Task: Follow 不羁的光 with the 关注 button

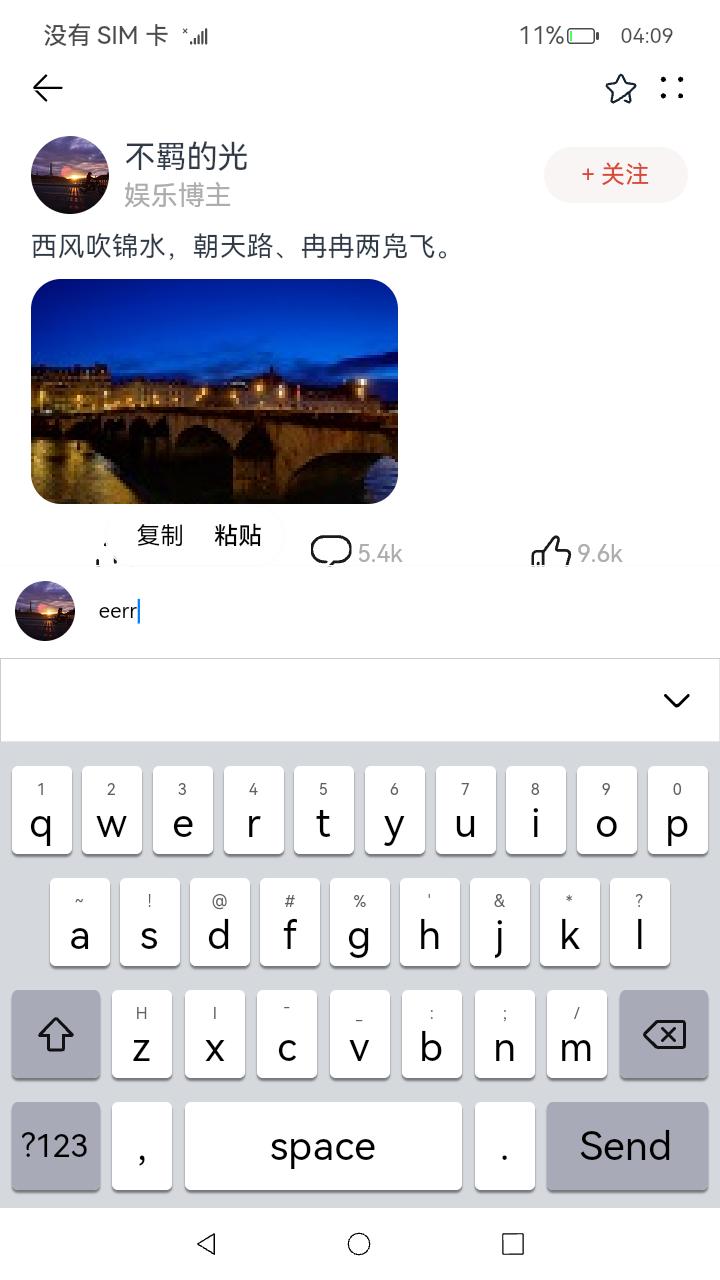Action: 615,175
